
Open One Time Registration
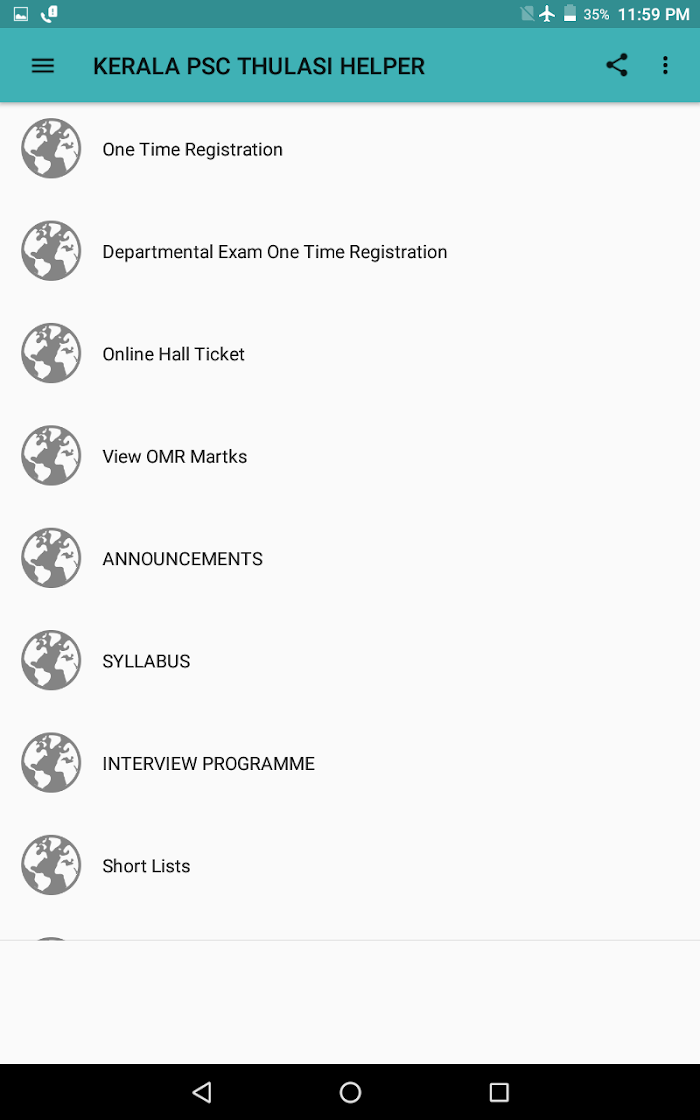[x=350, y=149]
